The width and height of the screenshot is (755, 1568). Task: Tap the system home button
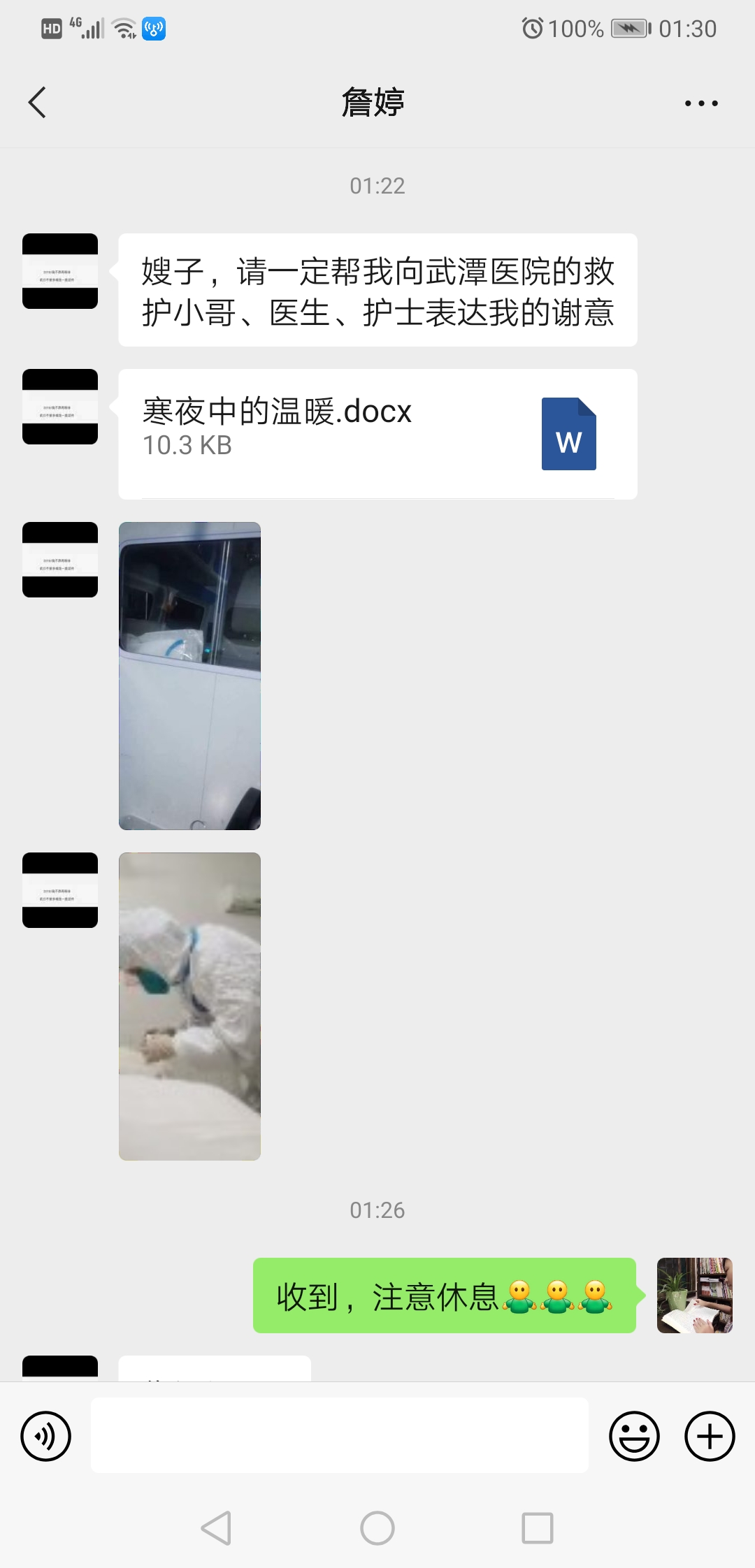(x=377, y=1528)
